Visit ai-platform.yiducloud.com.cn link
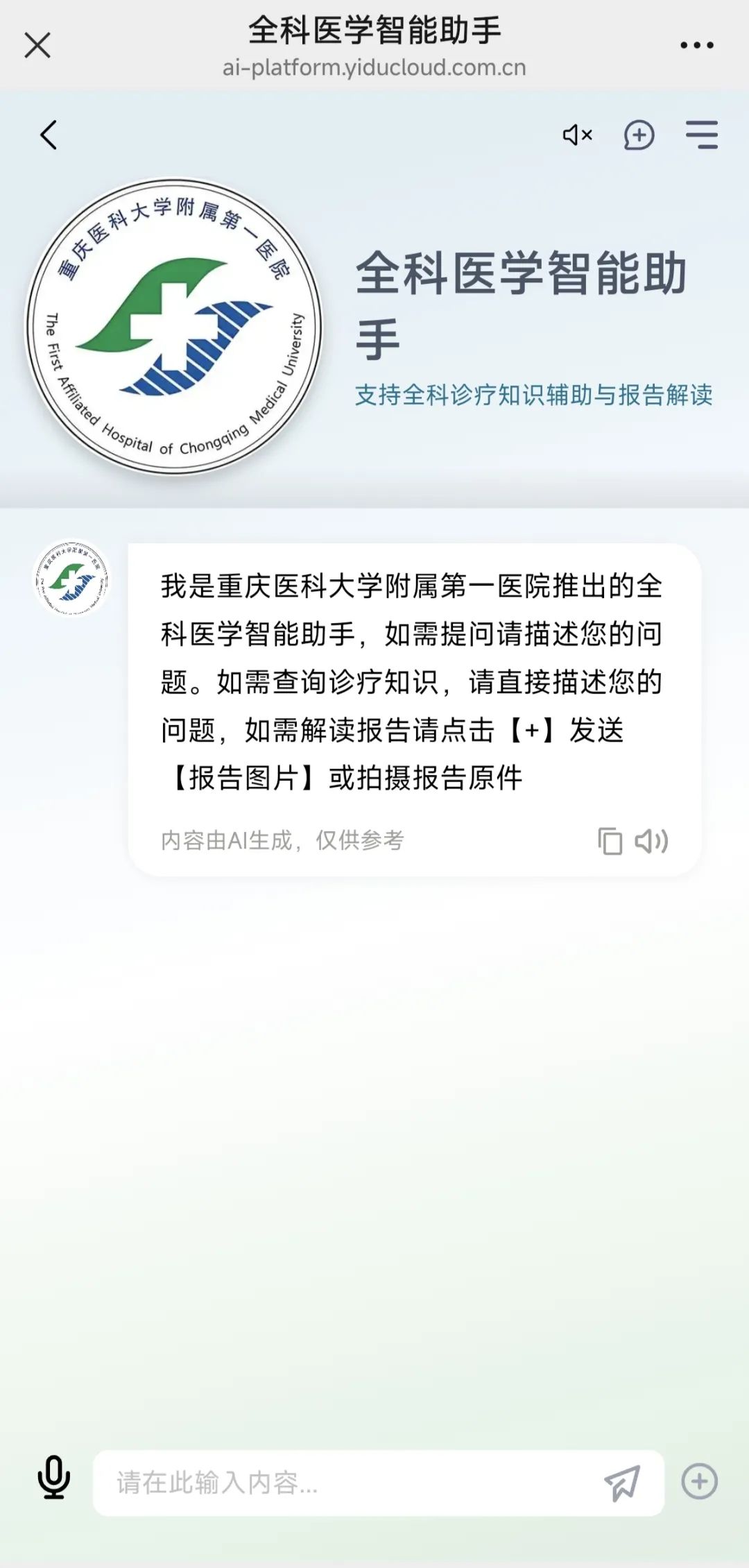The height and width of the screenshot is (1568, 749). coord(374,67)
